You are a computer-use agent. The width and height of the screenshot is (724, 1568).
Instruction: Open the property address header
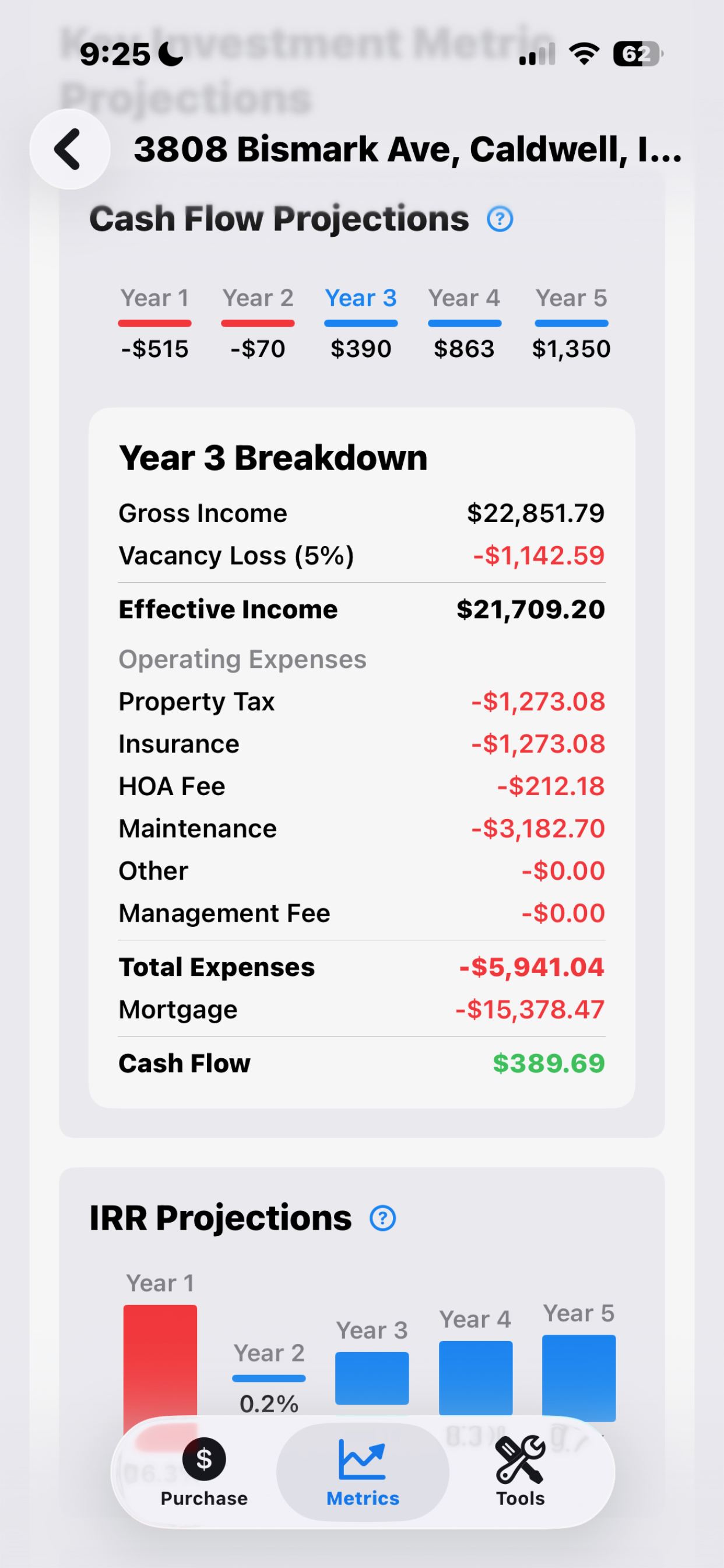408,149
